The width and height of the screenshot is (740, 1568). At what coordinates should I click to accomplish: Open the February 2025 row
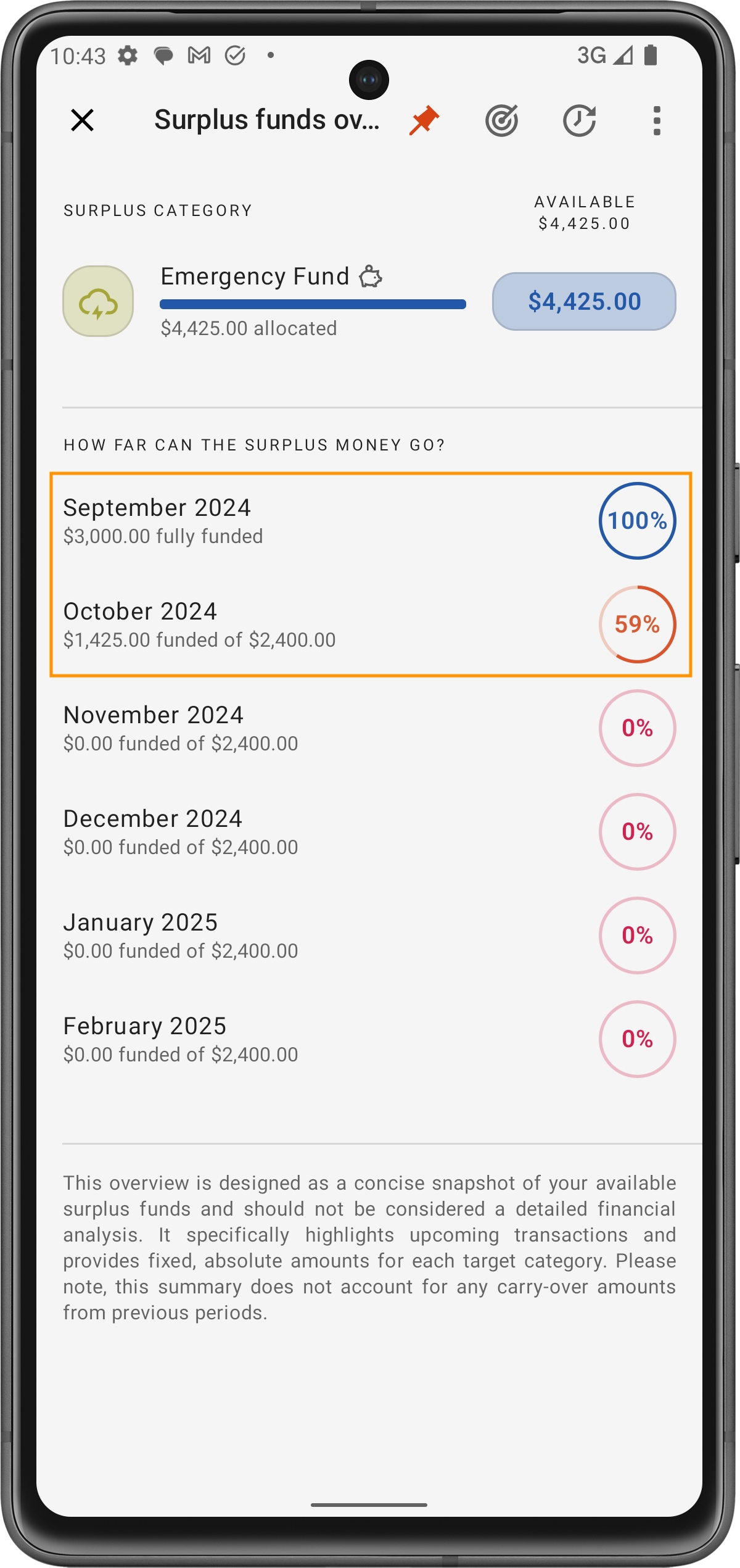(x=370, y=1039)
